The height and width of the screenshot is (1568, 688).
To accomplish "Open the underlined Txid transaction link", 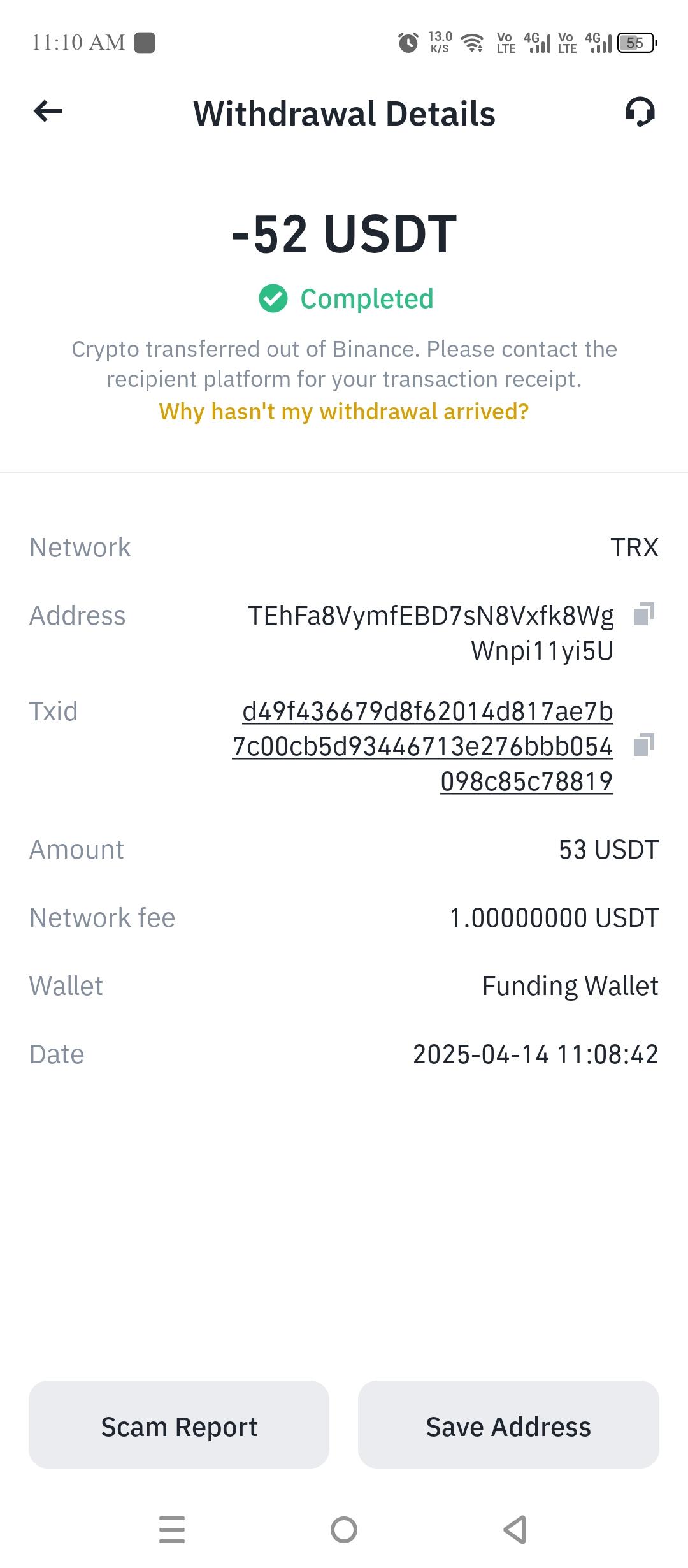I will point(423,746).
